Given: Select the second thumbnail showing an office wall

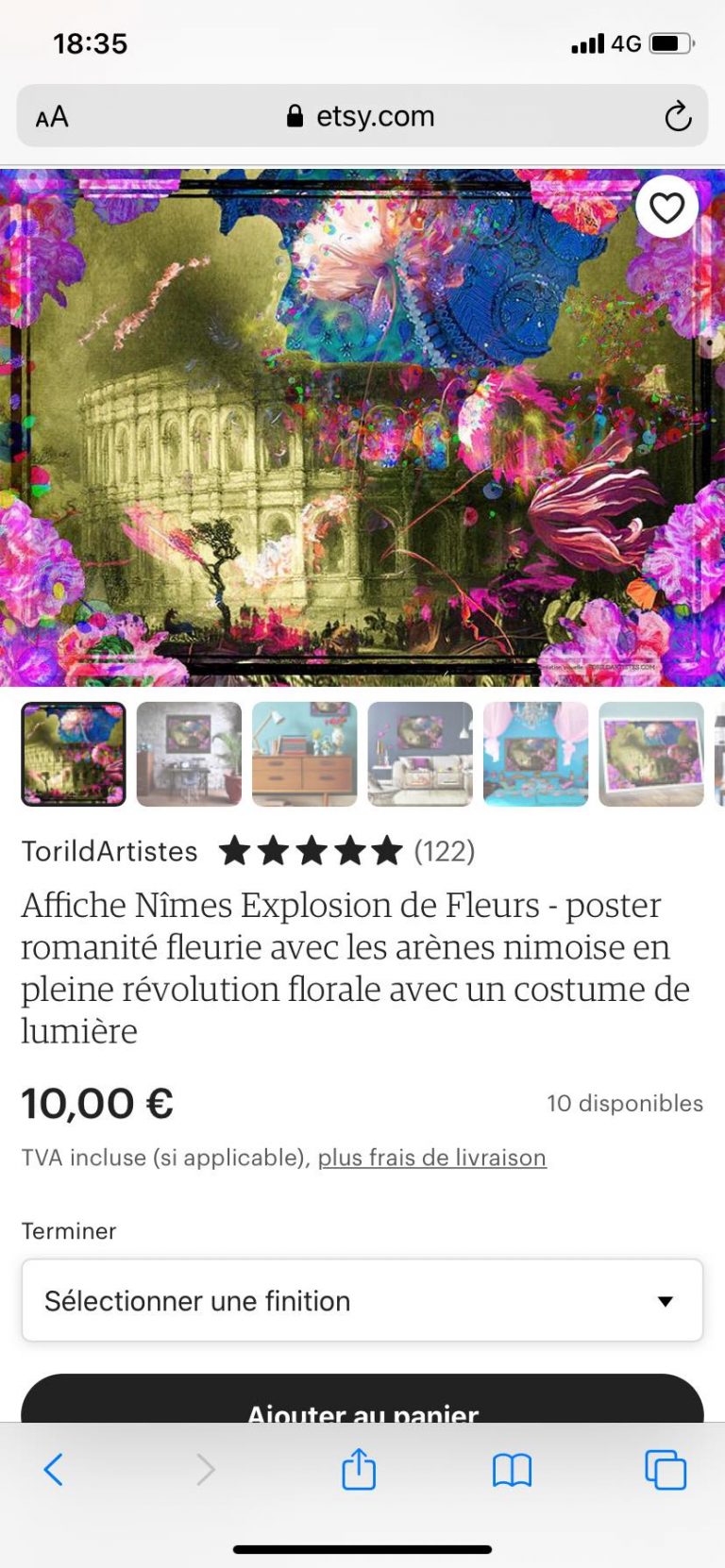Looking at the screenshot, I should (x=189, y=754).
